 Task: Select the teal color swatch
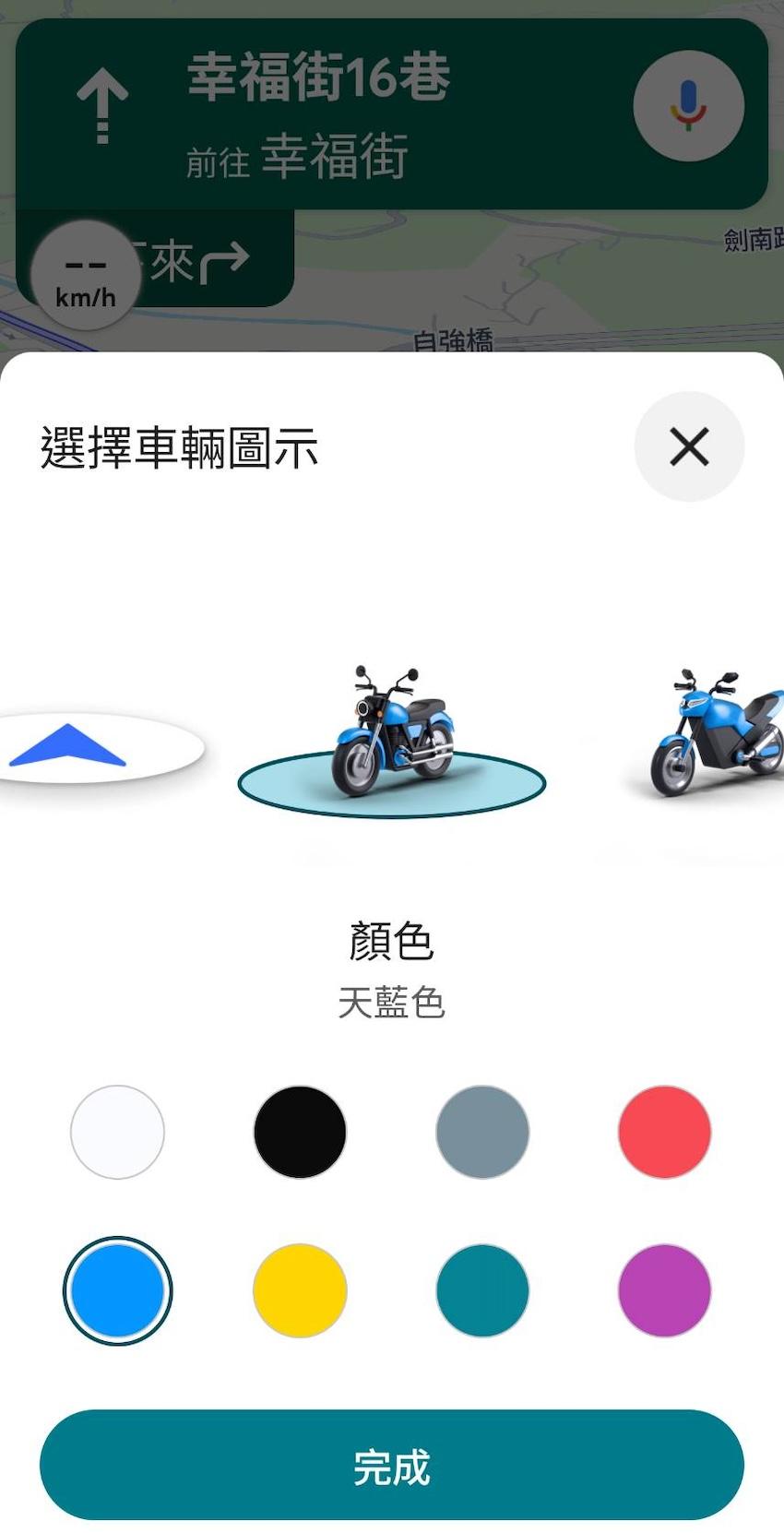pyautogui.click(x=482, y=1290)
